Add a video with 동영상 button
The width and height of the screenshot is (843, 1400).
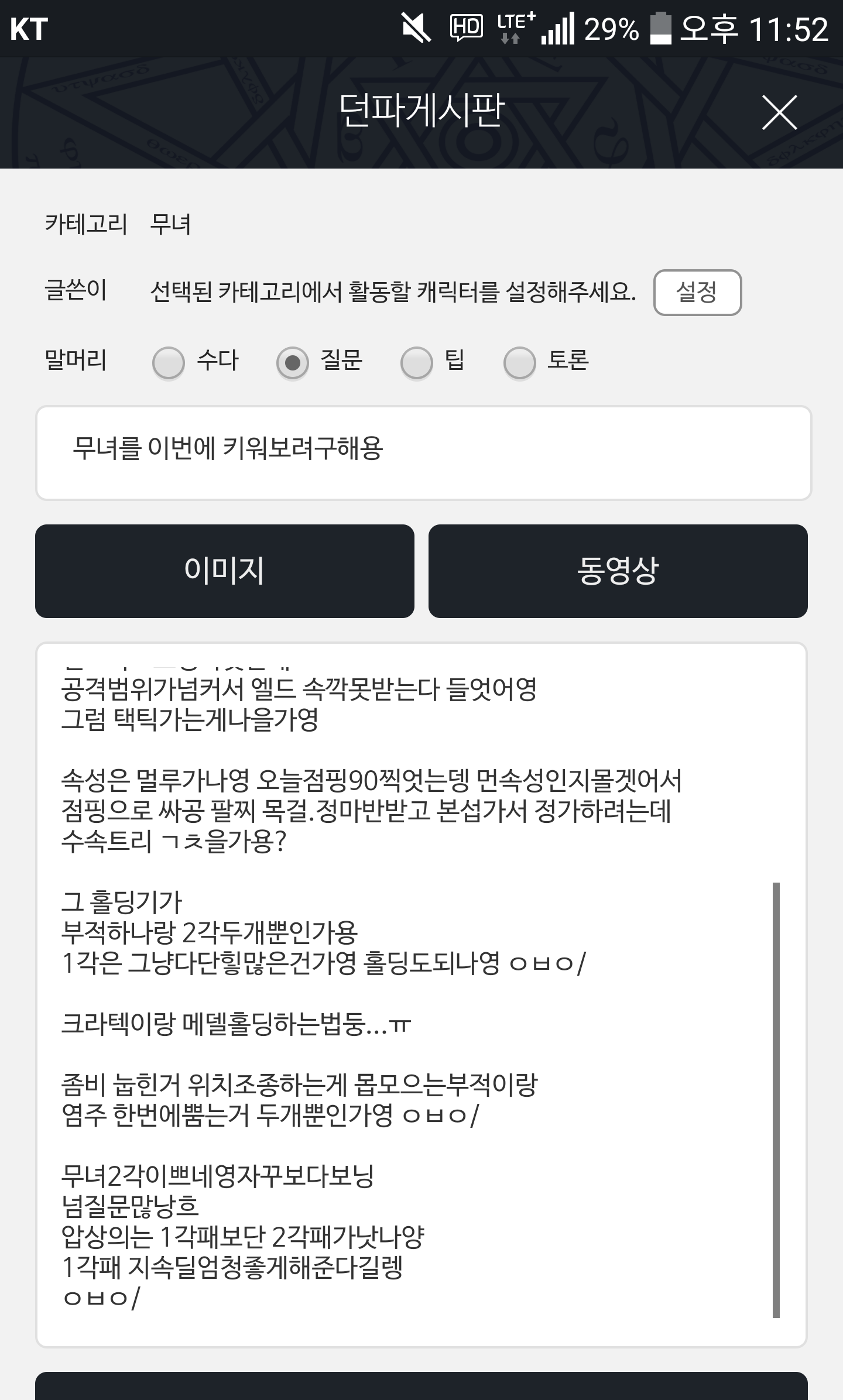coord(618,571)
